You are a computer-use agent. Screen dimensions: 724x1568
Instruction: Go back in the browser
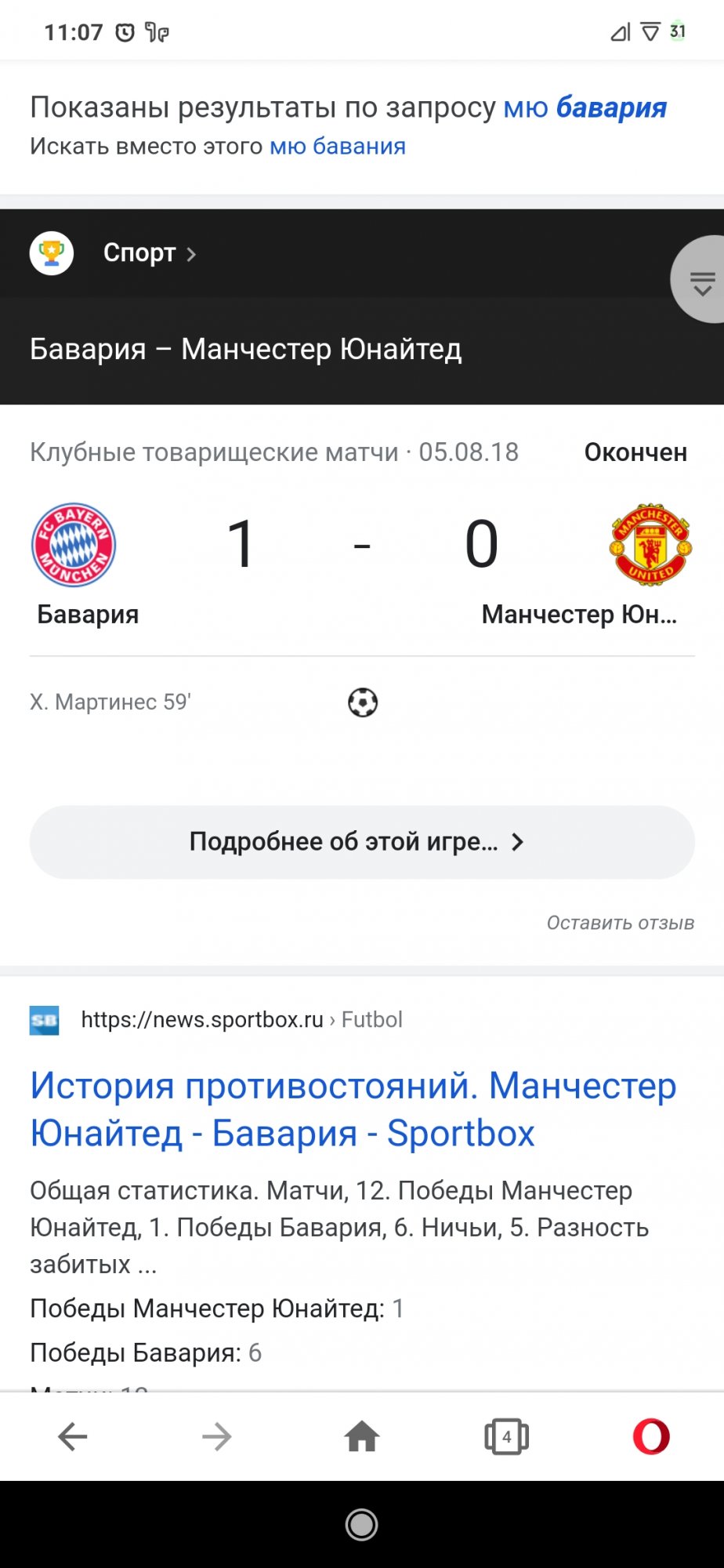click(72, 1437)
